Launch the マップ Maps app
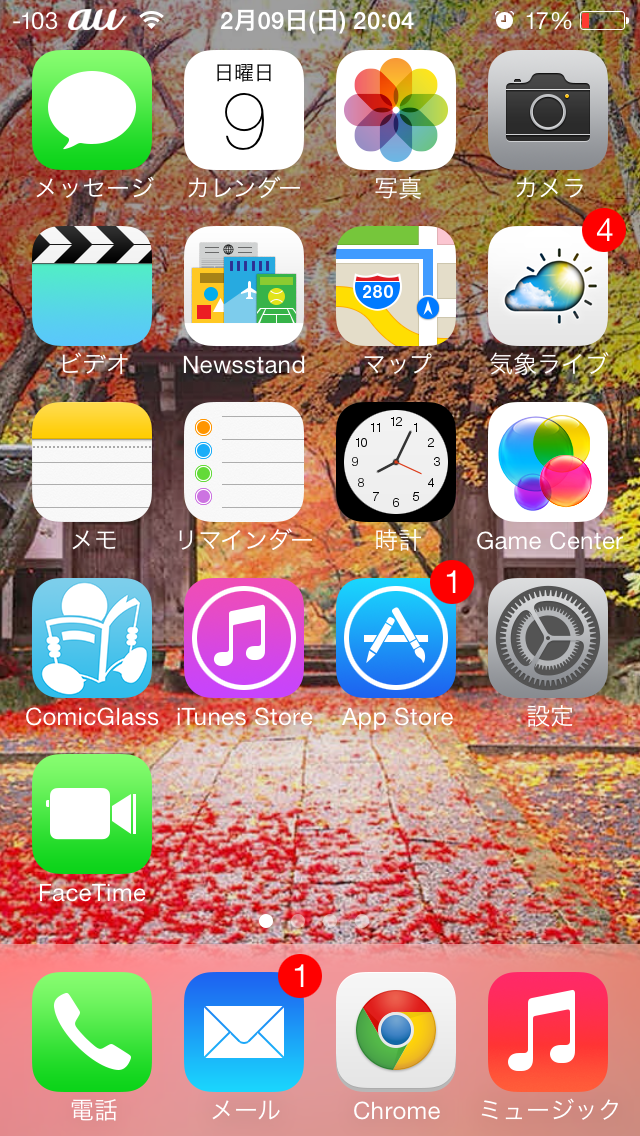 pos(396,286)
